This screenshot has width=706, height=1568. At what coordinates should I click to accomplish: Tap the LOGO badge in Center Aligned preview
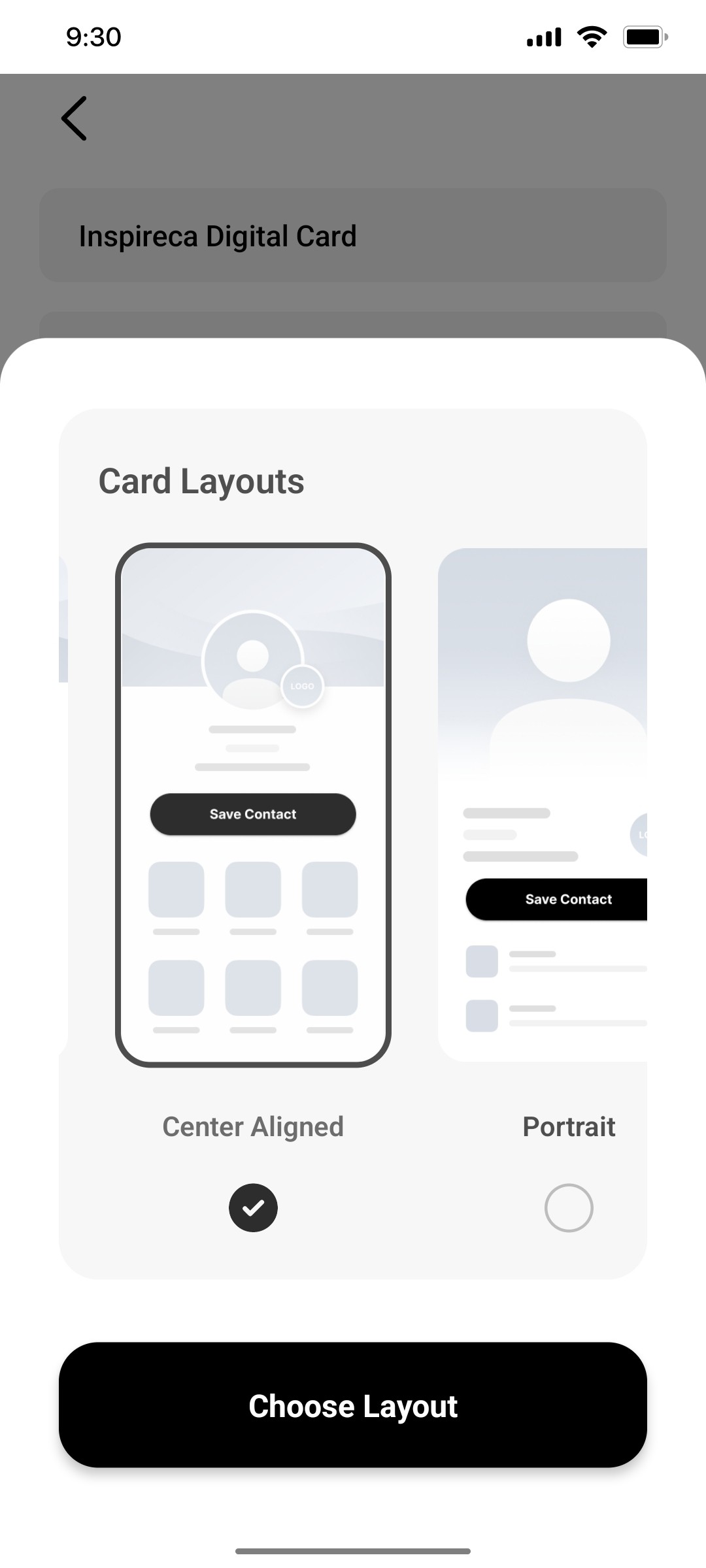[x=301, y=685]
